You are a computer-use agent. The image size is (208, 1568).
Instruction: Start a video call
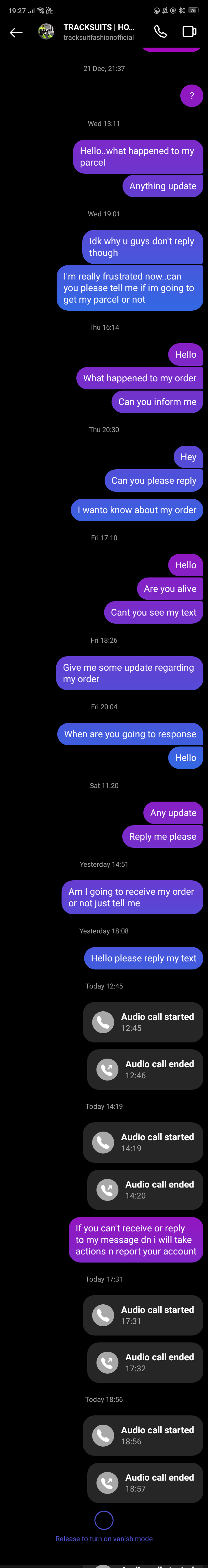190,32
